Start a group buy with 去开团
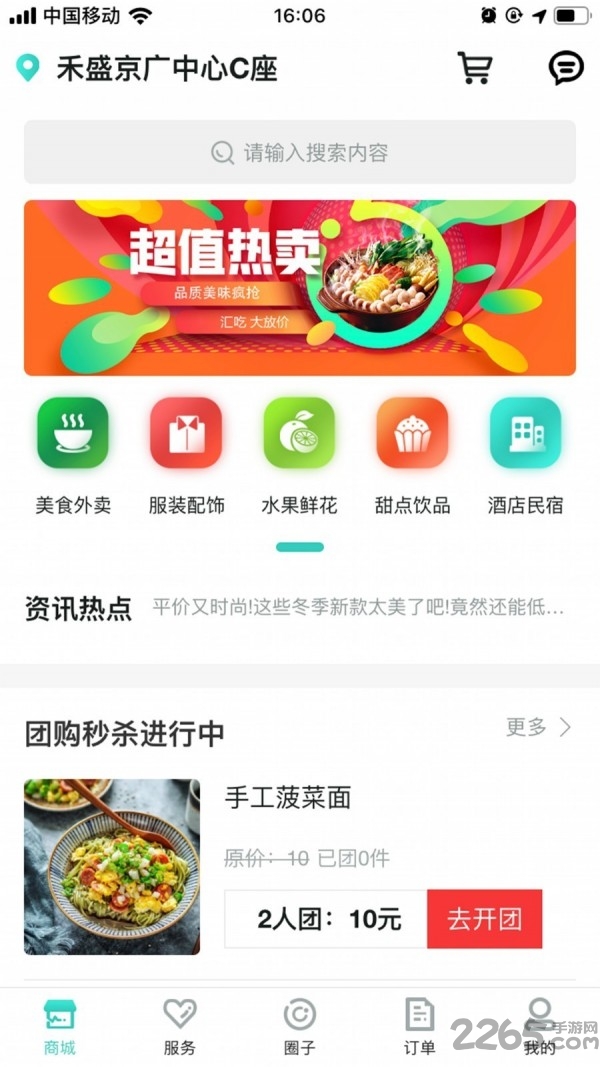 [x=484, y=919]
